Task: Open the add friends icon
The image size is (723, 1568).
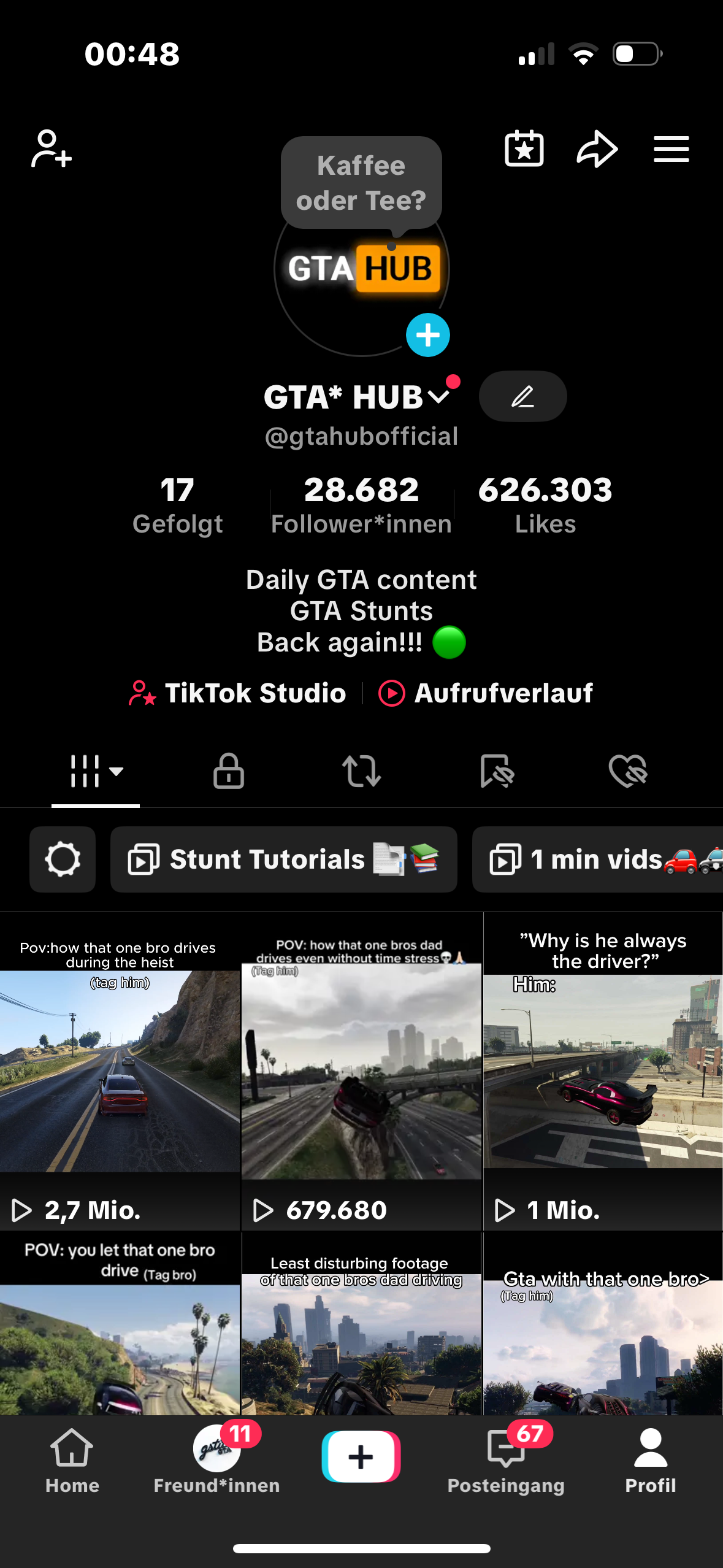Action: (52, 149)
